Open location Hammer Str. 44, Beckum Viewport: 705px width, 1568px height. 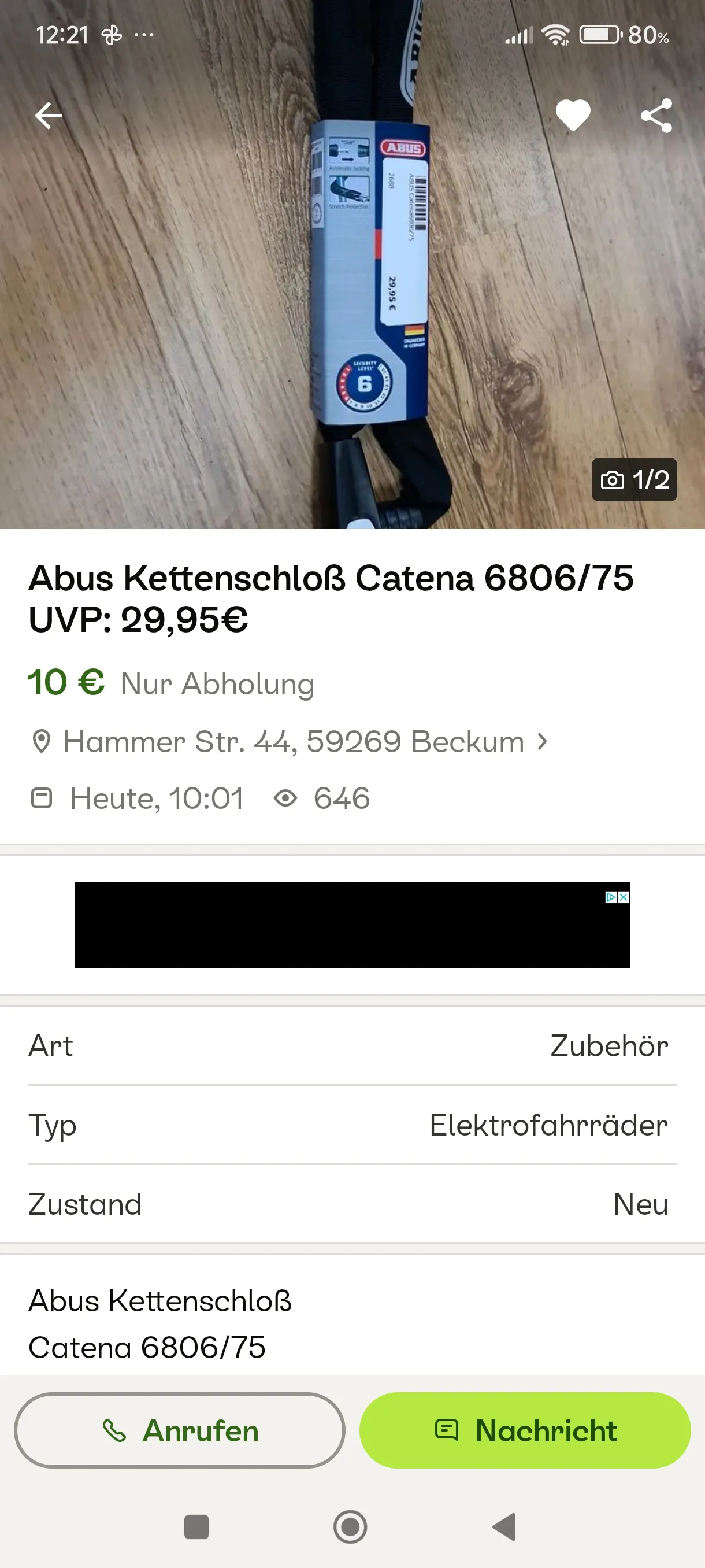tap(292, 742)
